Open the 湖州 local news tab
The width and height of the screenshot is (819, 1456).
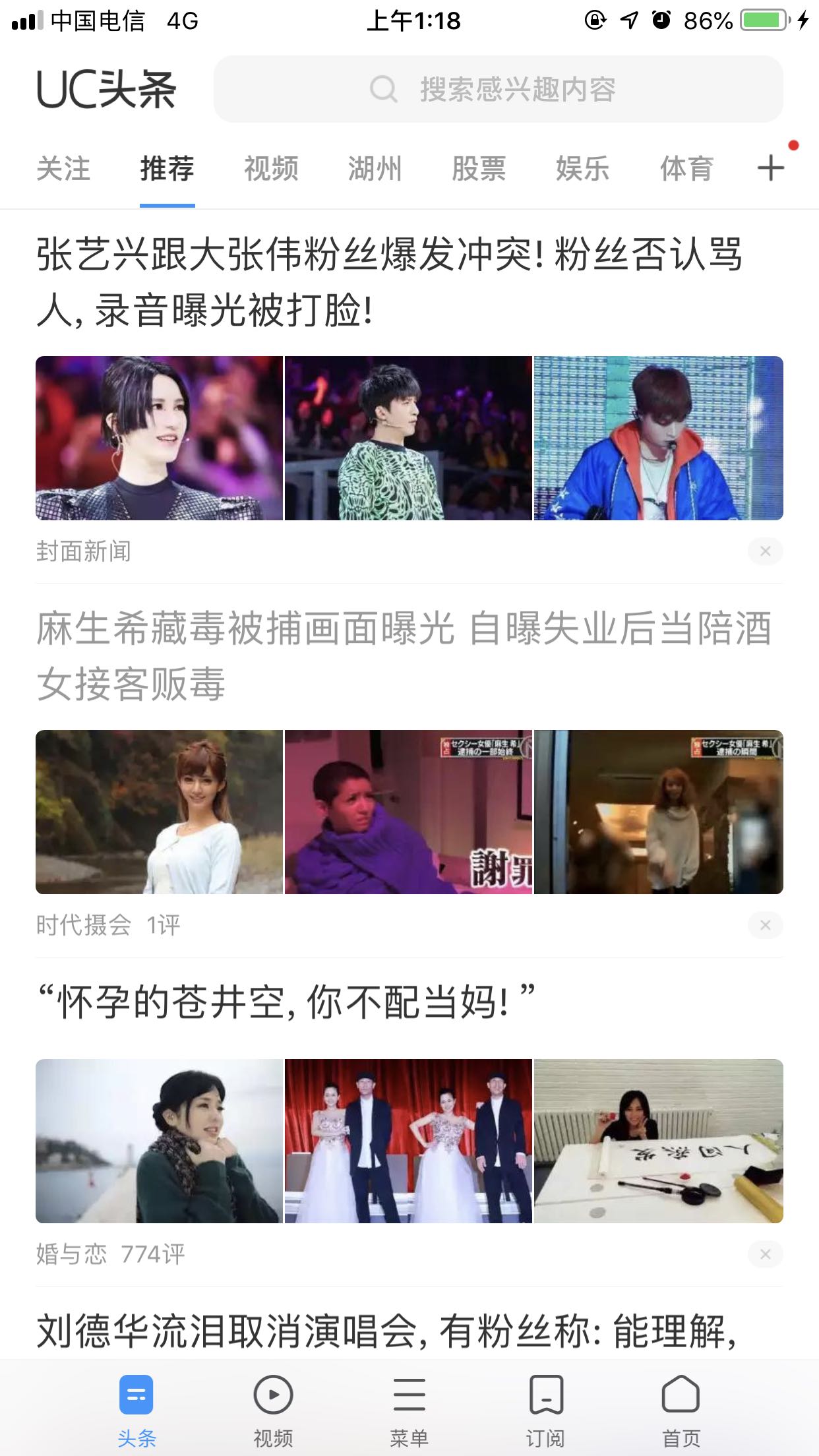click(375, 169)
